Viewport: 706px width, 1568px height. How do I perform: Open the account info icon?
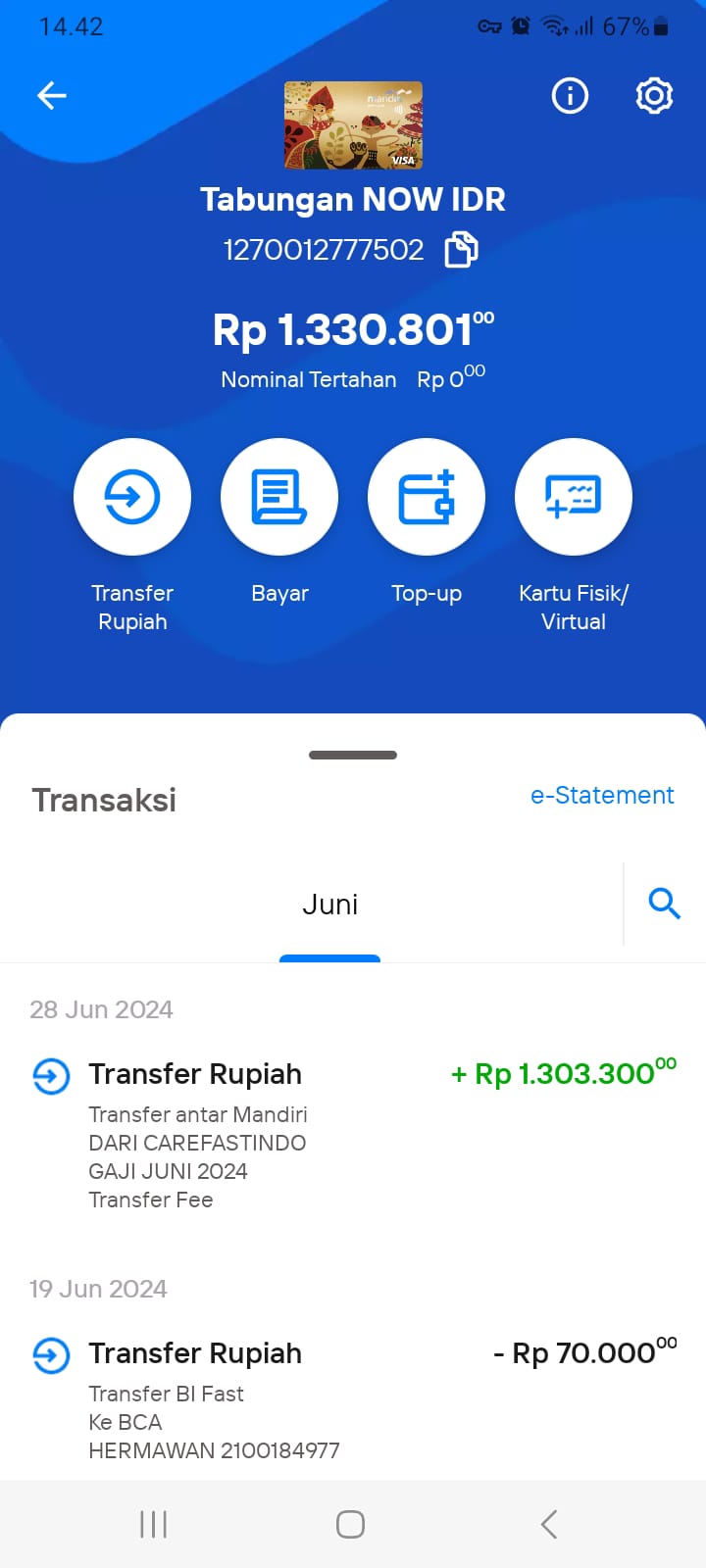pyautogui.click(x=570, y=95)
